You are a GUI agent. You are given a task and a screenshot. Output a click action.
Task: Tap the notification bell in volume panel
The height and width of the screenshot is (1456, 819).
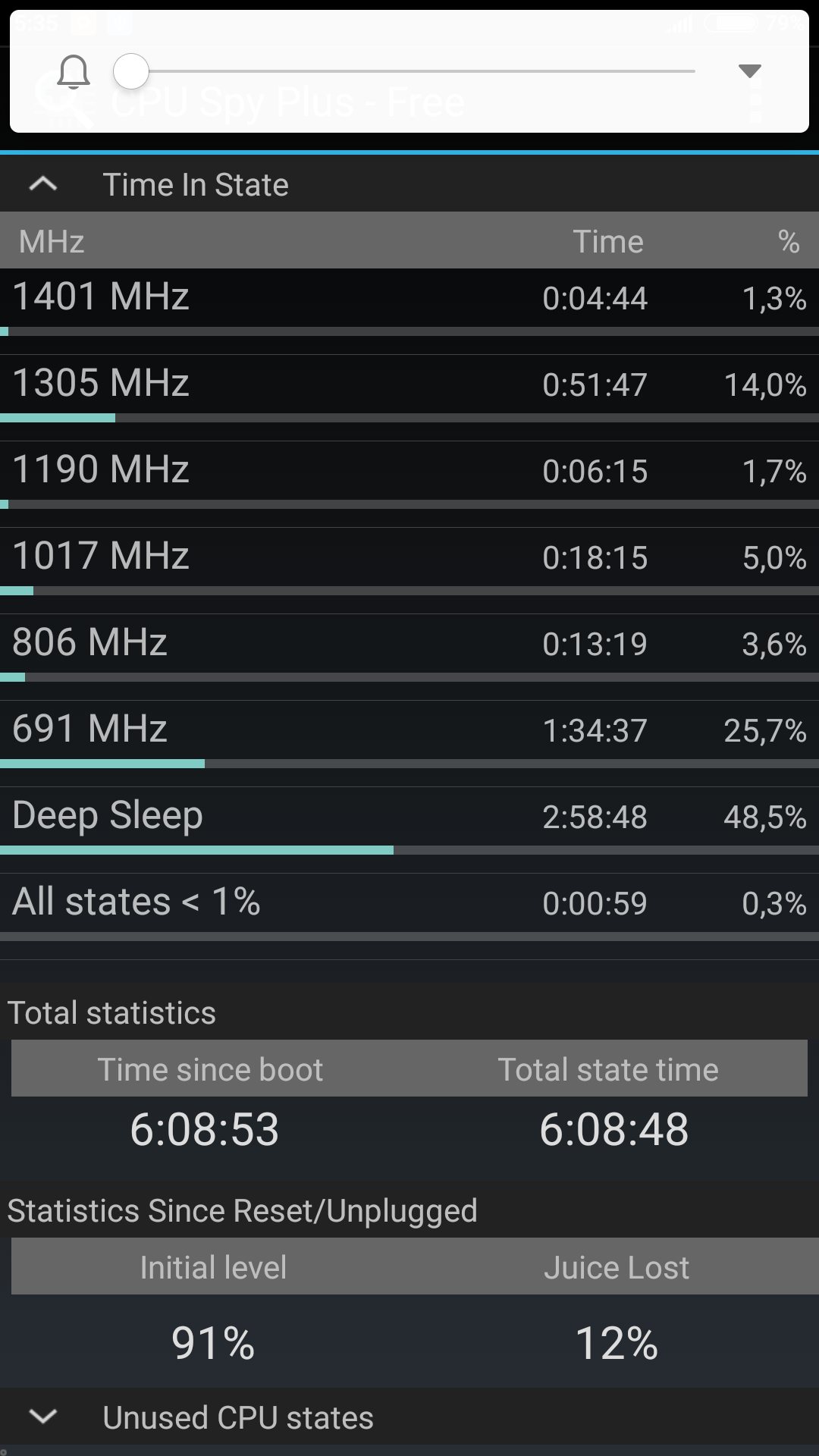(74, 72)
